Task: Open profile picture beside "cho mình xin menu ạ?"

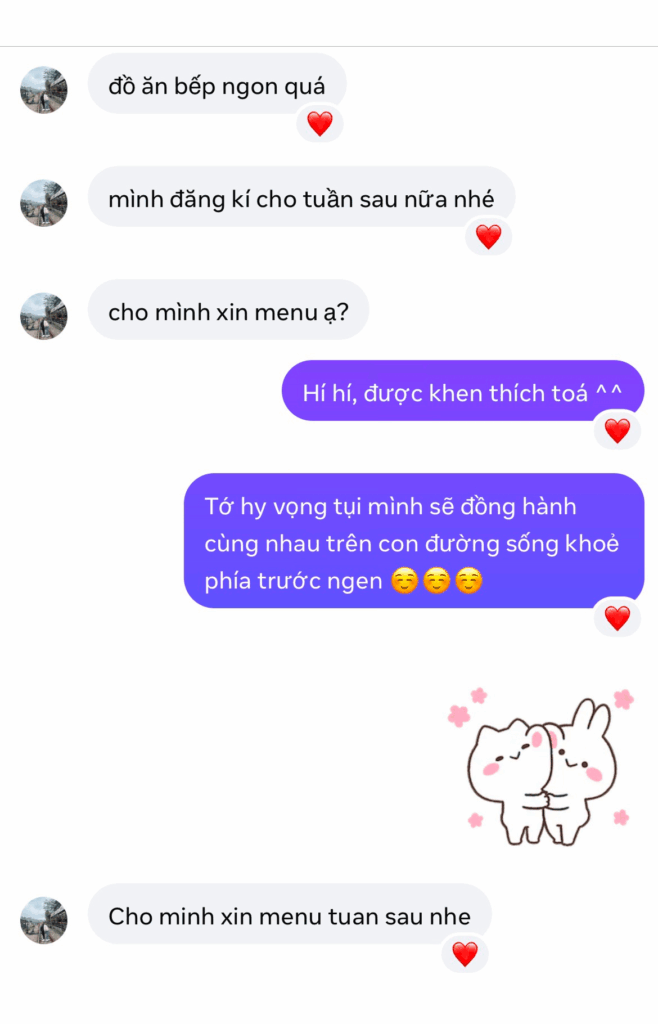Action: coord(44,316)
